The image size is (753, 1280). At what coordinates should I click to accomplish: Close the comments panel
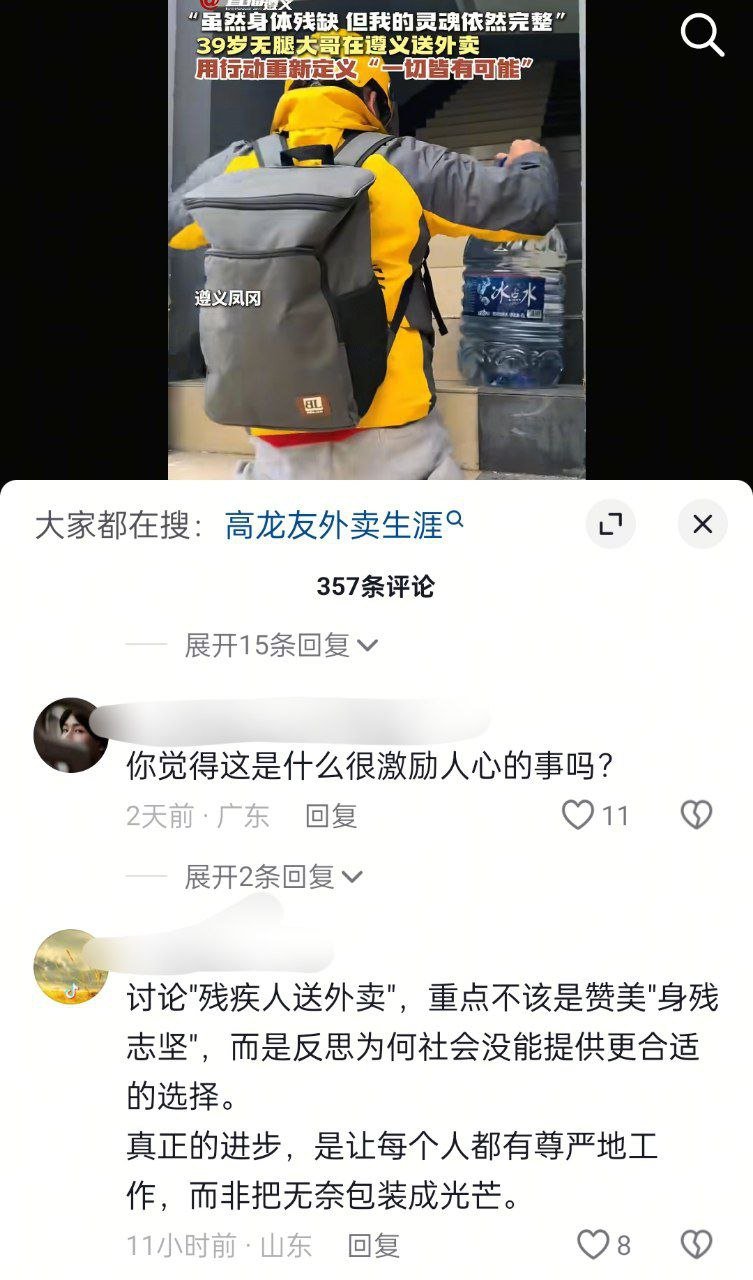pos(702,524)
